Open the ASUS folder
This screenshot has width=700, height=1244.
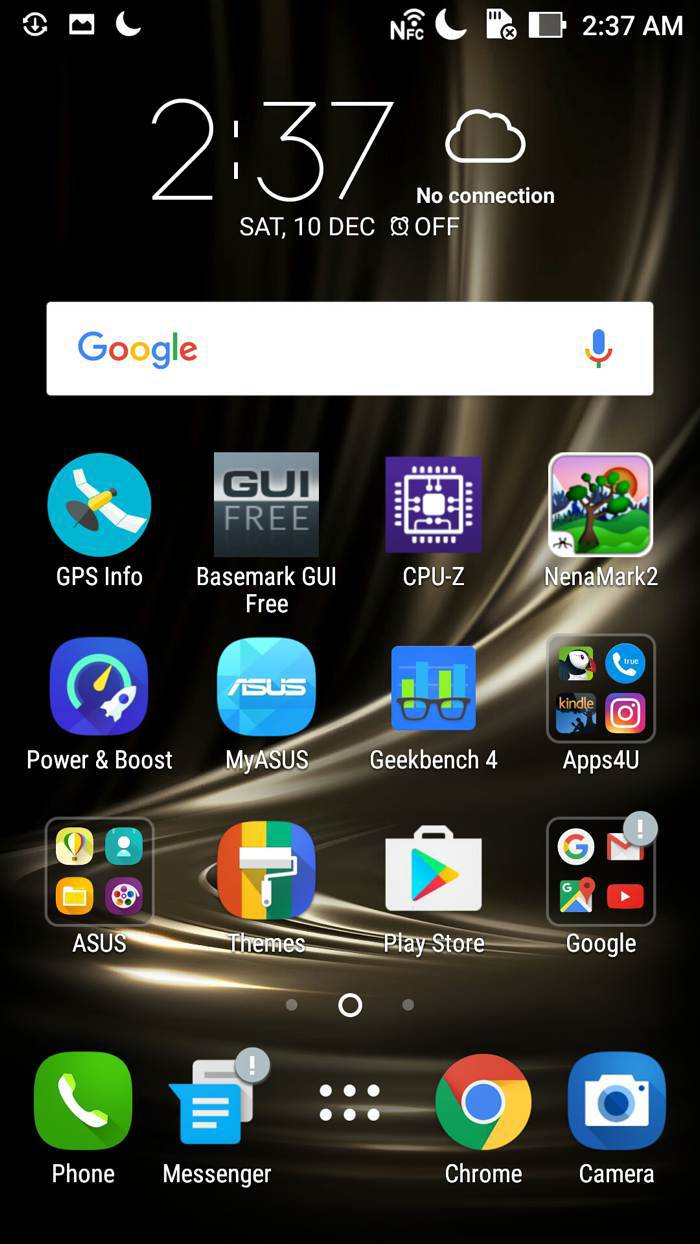[x=99, y=871]
